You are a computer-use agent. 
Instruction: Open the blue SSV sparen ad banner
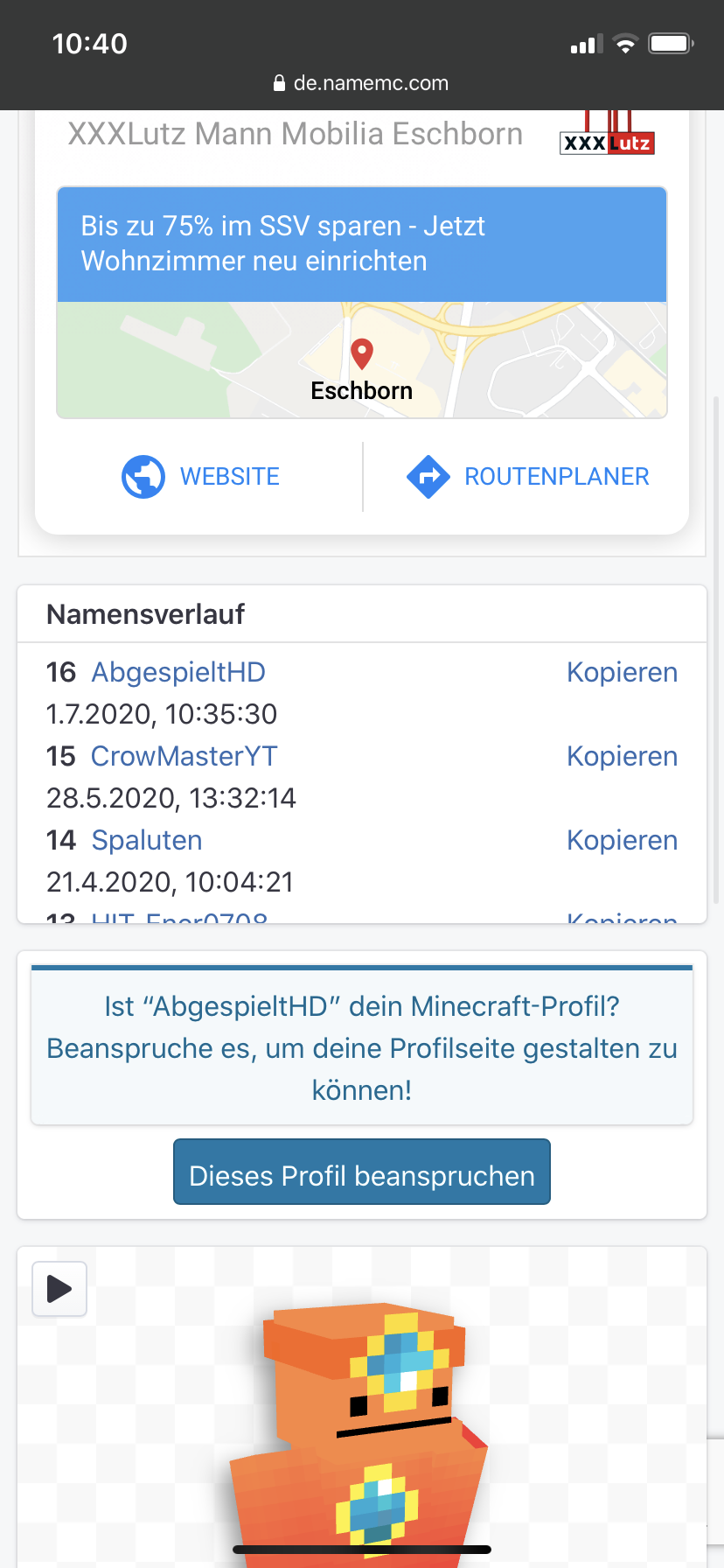(362, 244)
